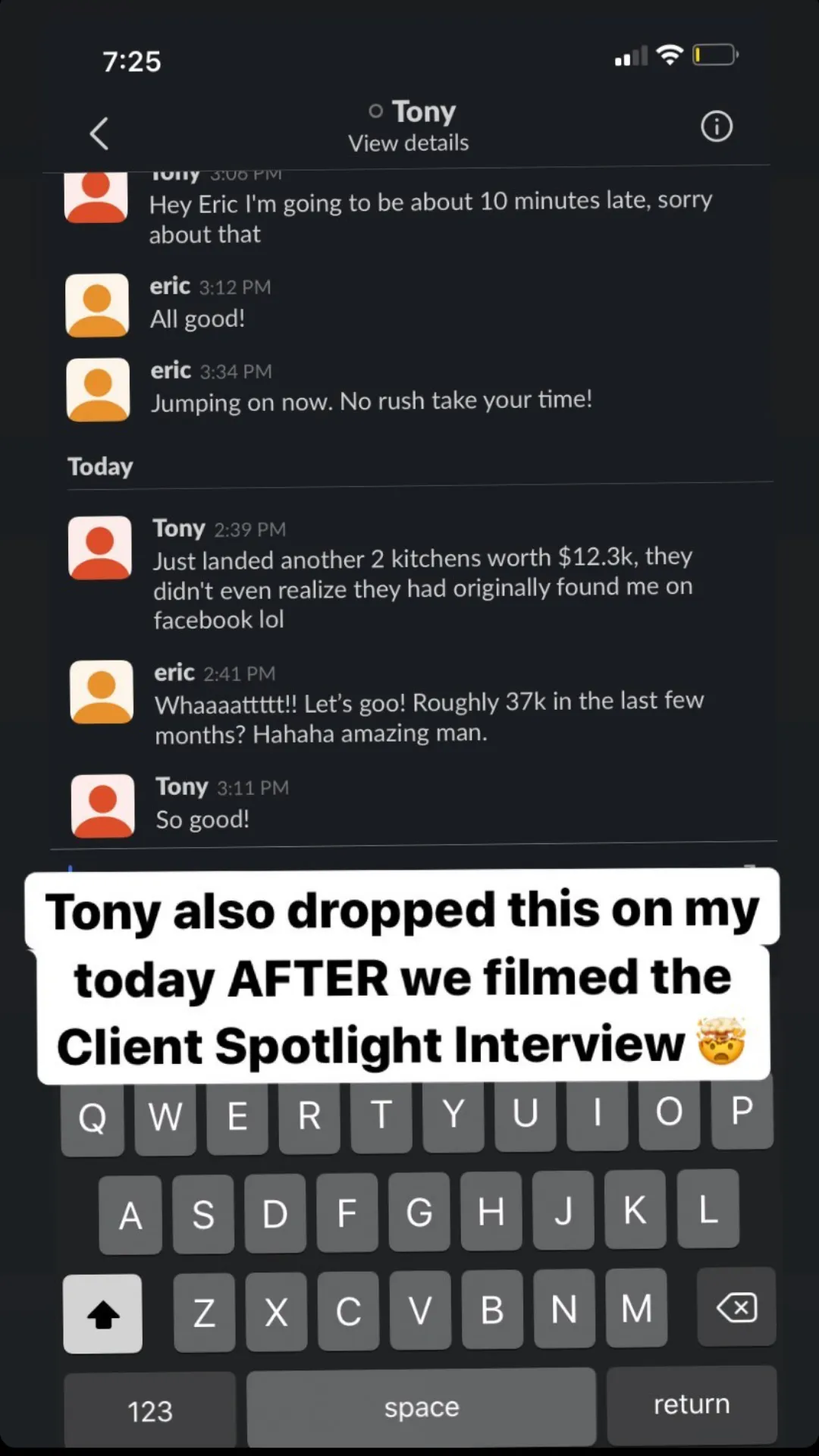
Task: Tap the return key
Action: [x=692, y=1404]
